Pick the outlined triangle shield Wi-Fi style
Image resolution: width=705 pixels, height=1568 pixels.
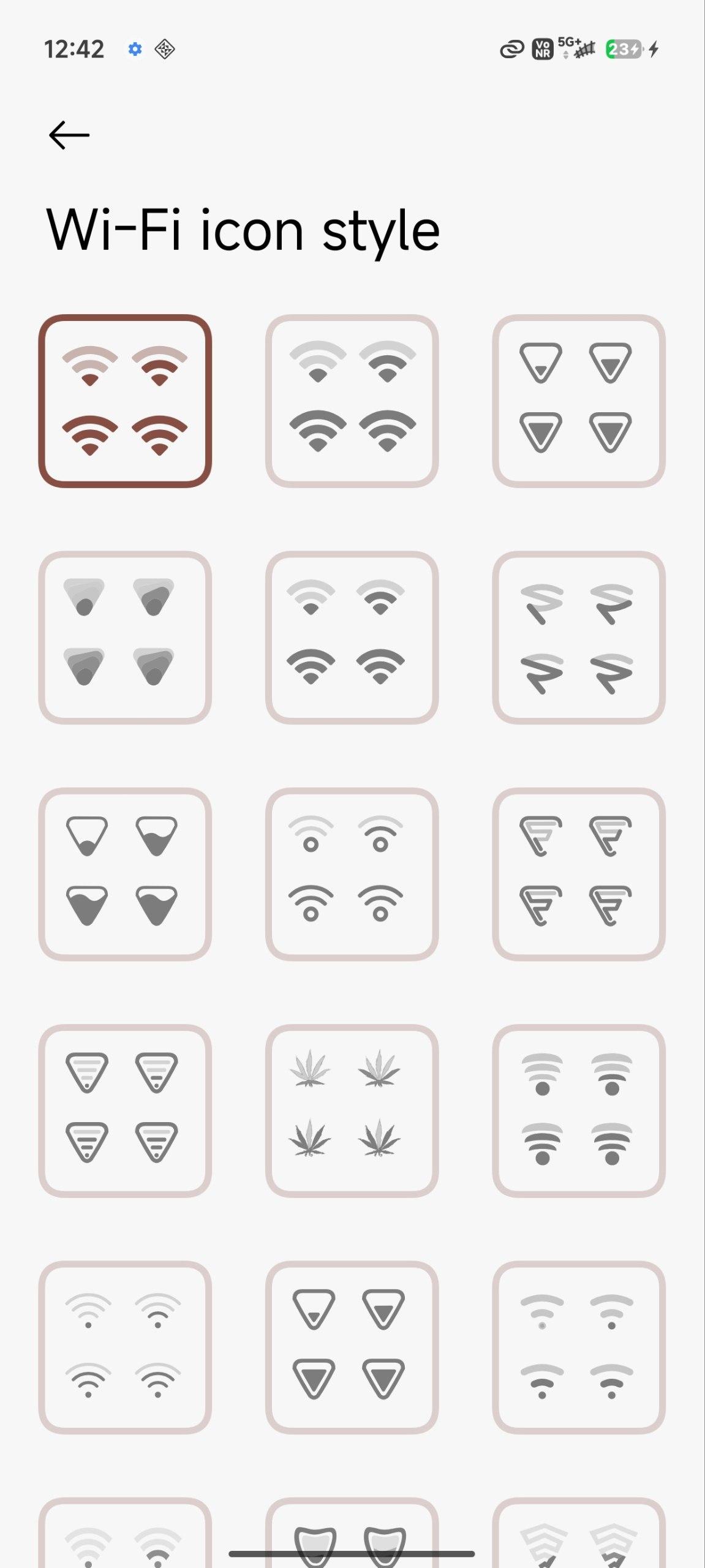578,401
